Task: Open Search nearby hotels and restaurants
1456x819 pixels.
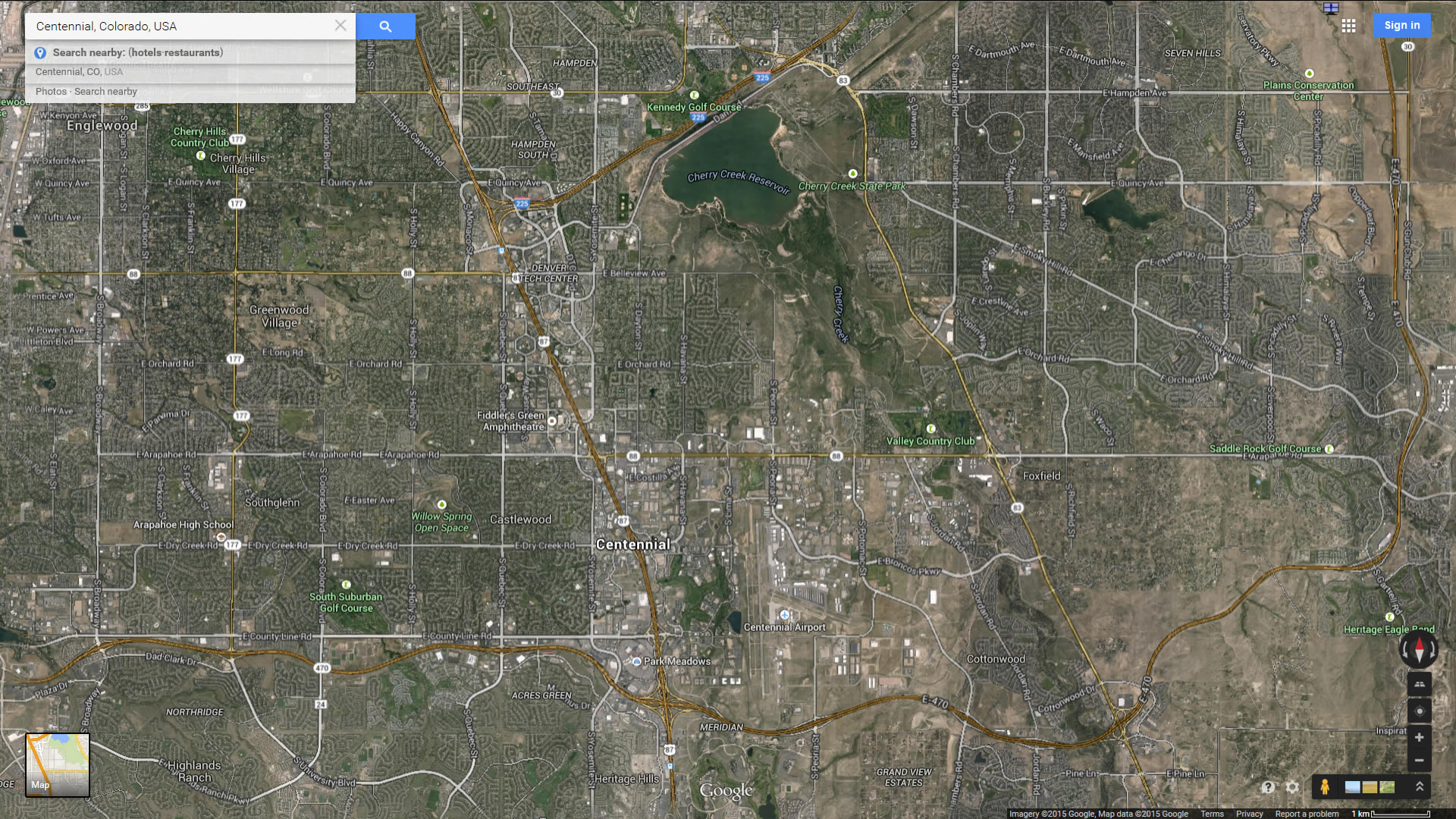Action: point(137,52)
